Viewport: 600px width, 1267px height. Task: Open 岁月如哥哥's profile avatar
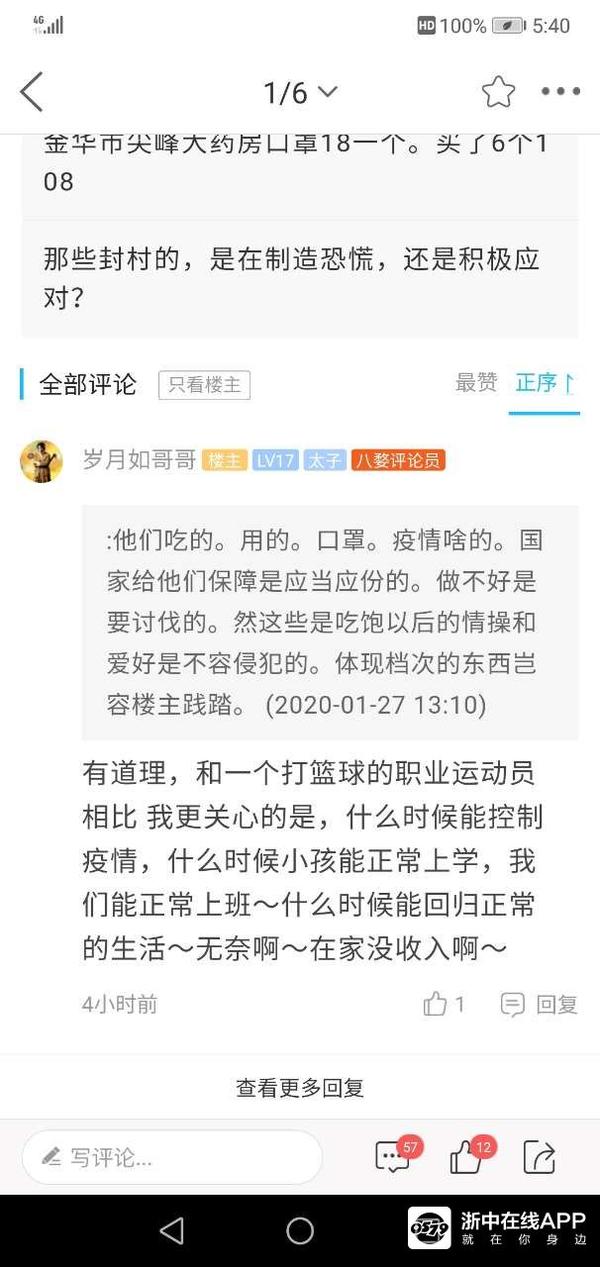(x=42, y=461)
